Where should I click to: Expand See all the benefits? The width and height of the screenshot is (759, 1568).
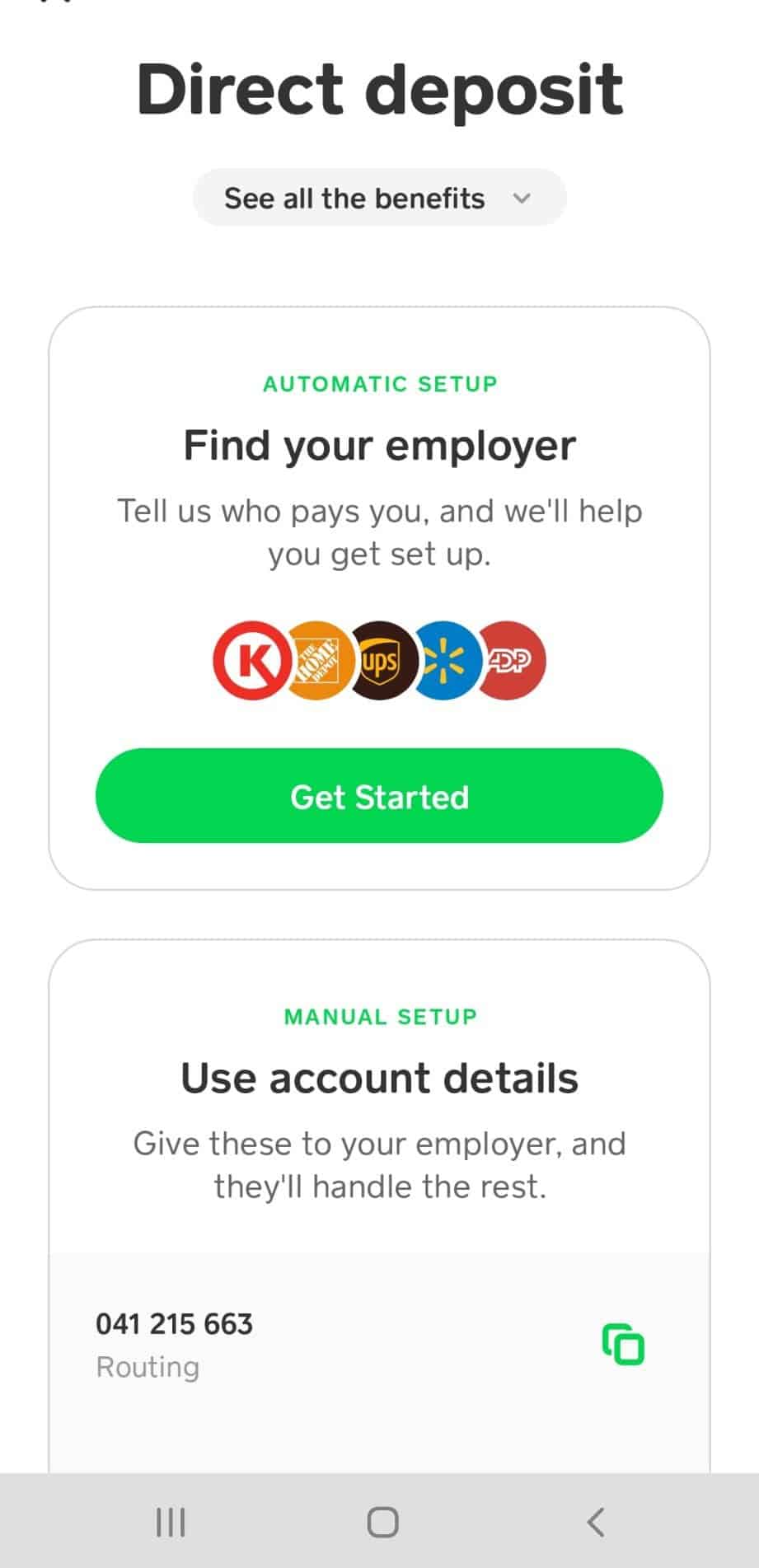[x=379, y=198]
